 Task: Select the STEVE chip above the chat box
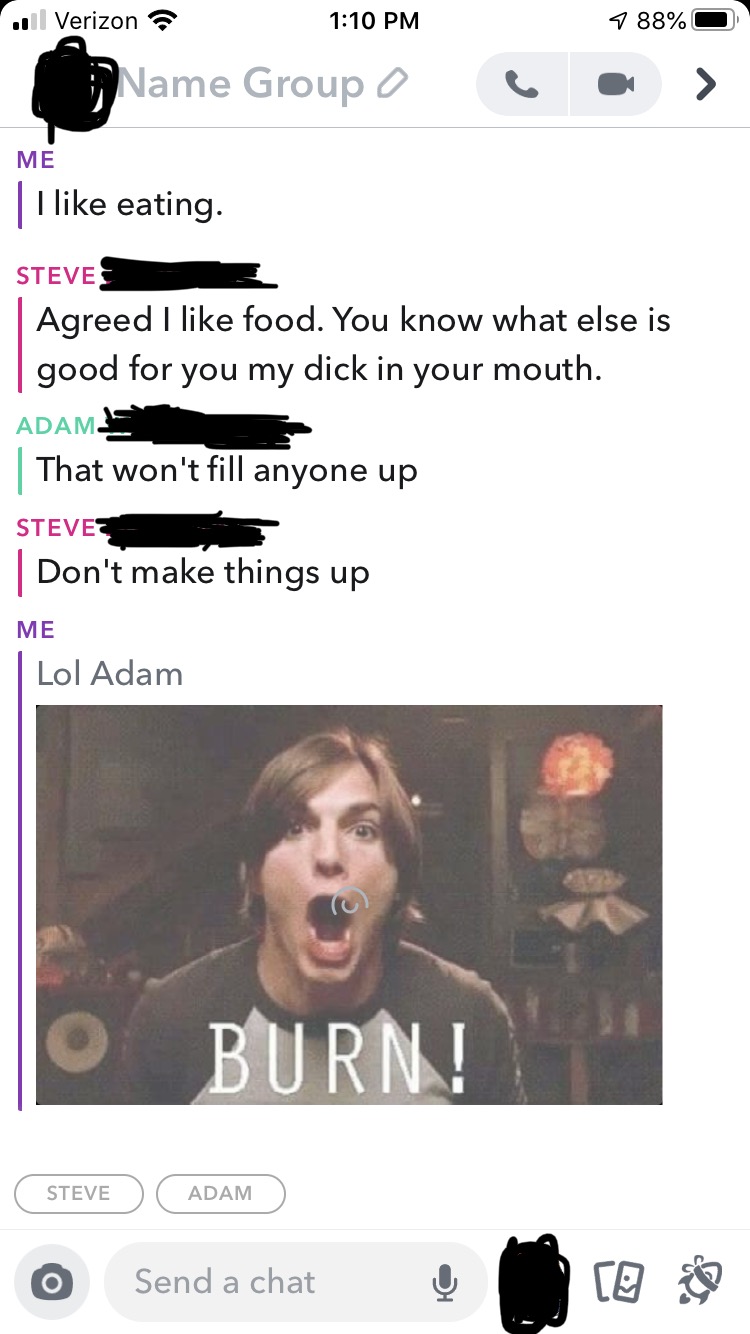(x=79, y=1193)
